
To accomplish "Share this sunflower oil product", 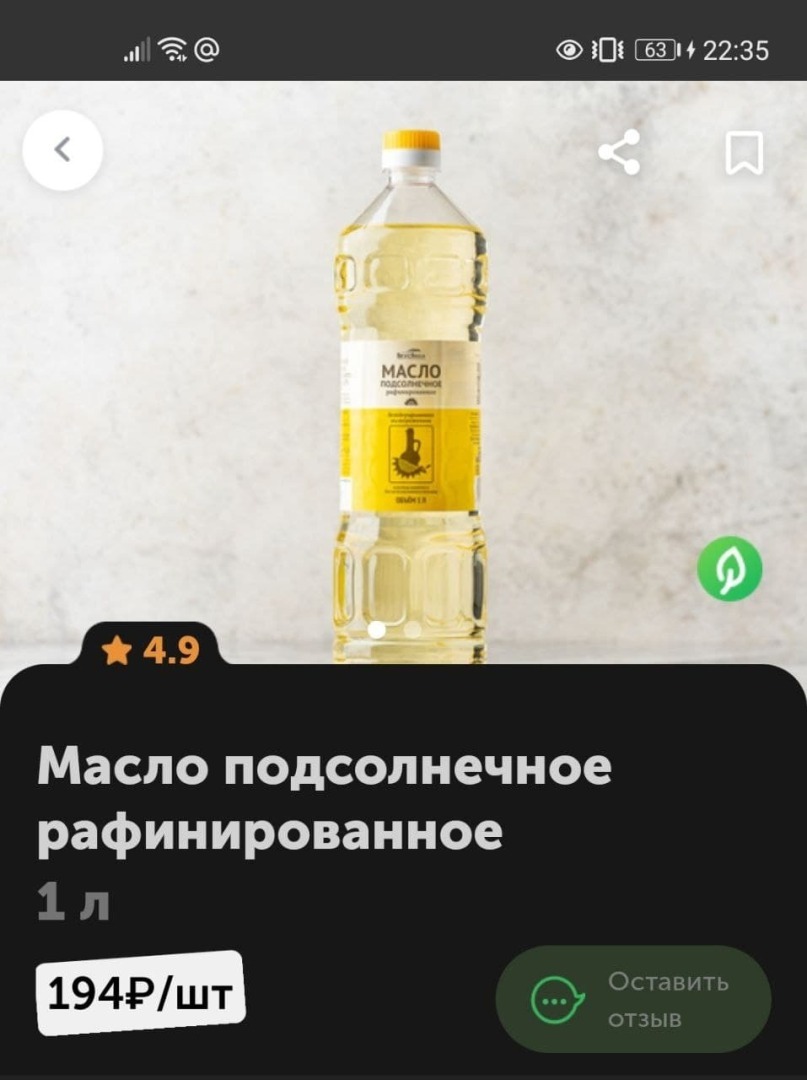I will pyautogui.click(x=619, y=153).
